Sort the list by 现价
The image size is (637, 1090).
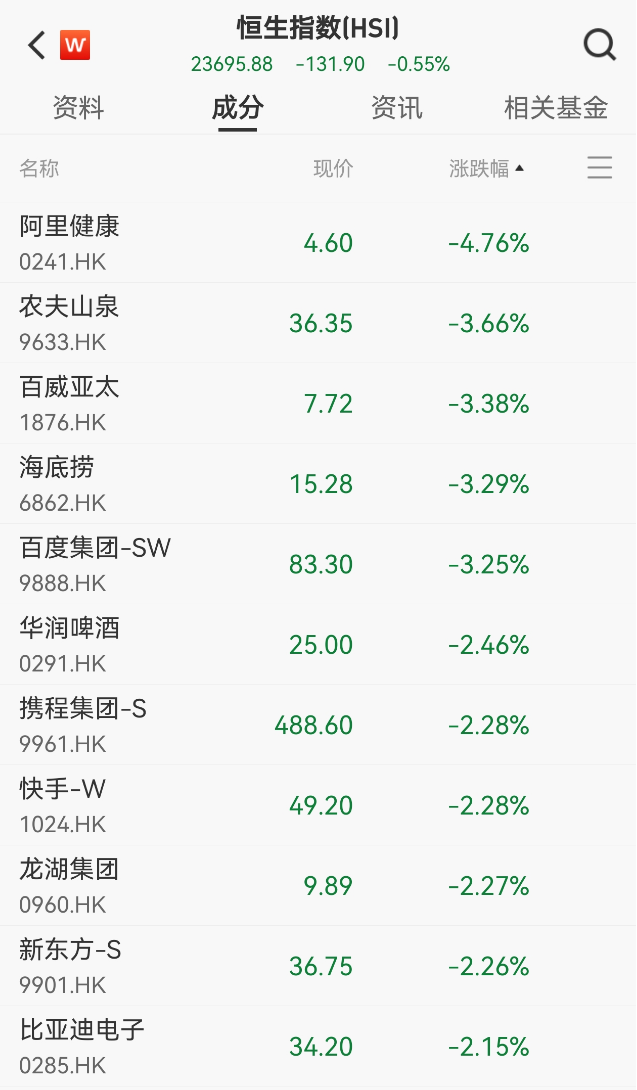tap(333, 168)
